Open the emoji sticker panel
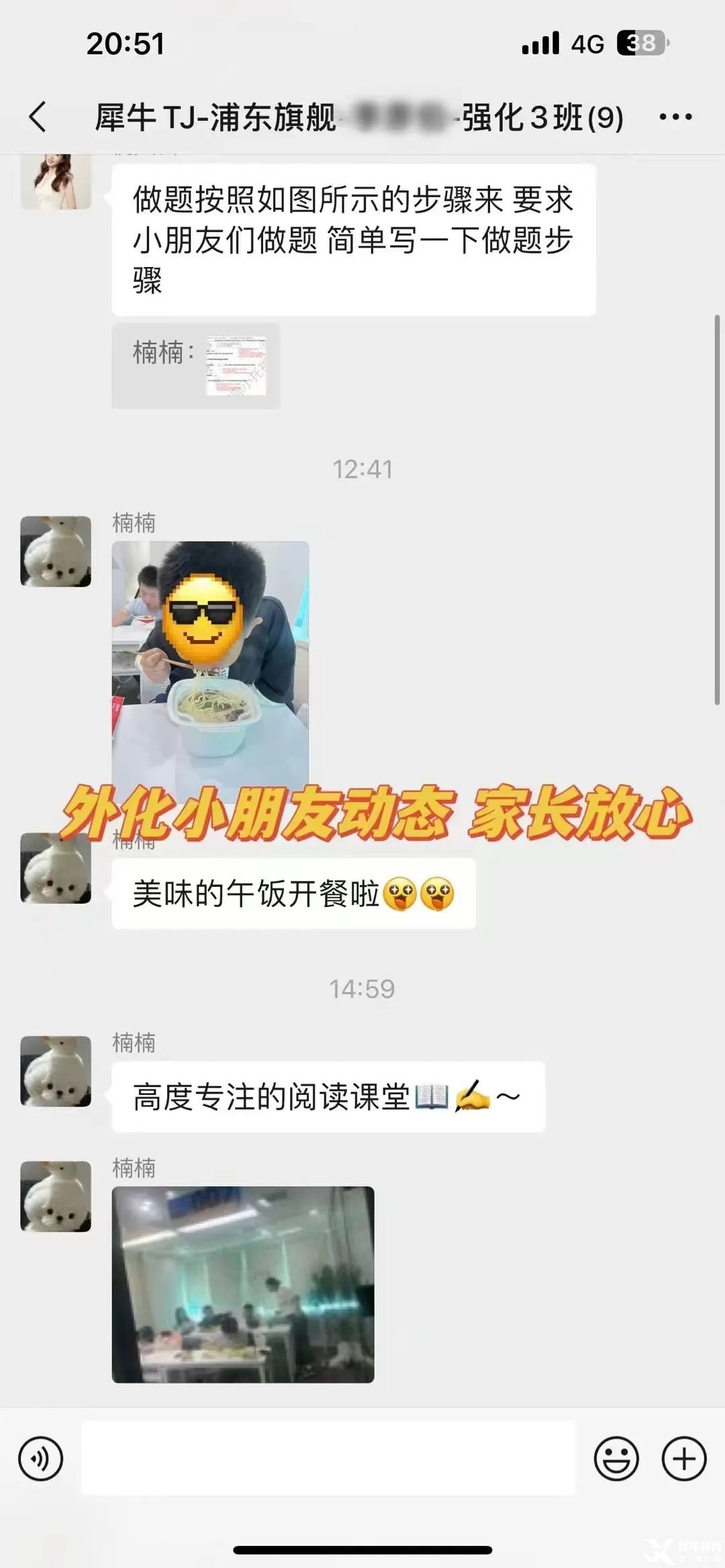The image size is (725, 1568). click(x=616, y=1459)
